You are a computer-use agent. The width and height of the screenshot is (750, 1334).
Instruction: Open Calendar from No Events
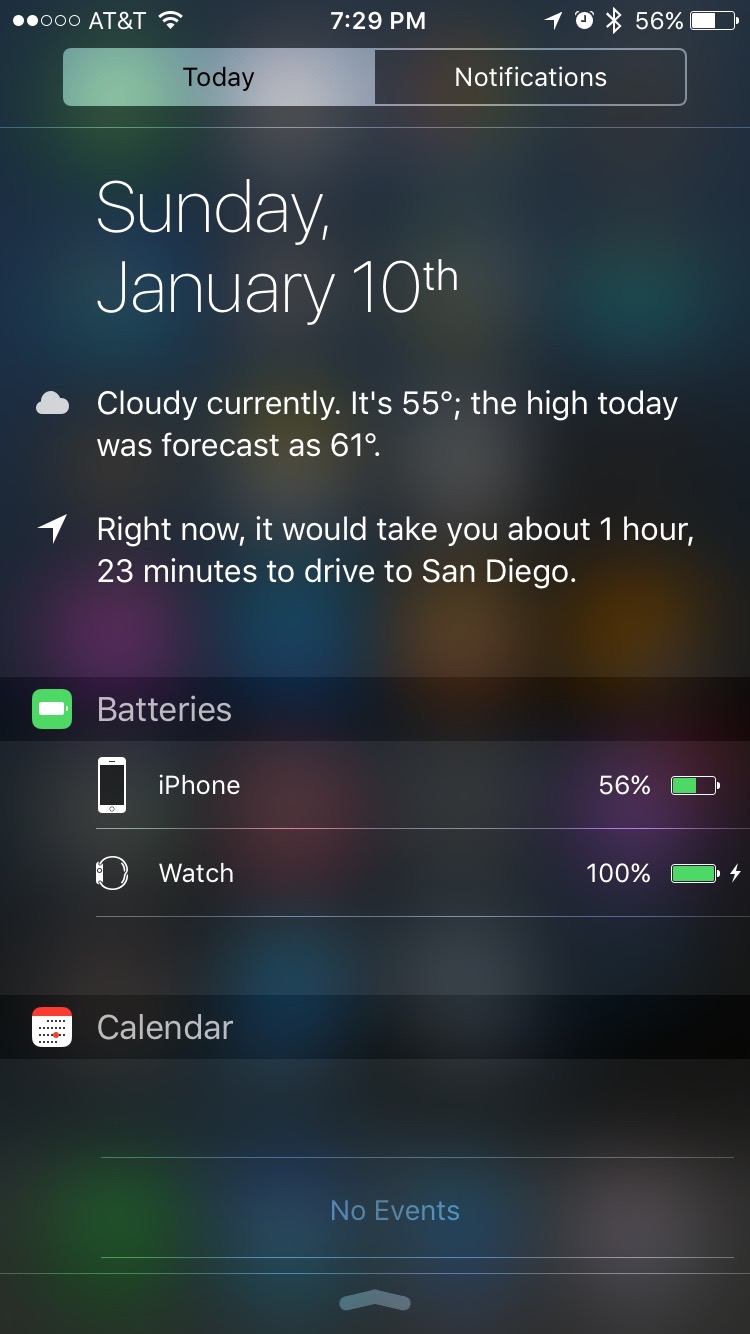click(395, 1210)
